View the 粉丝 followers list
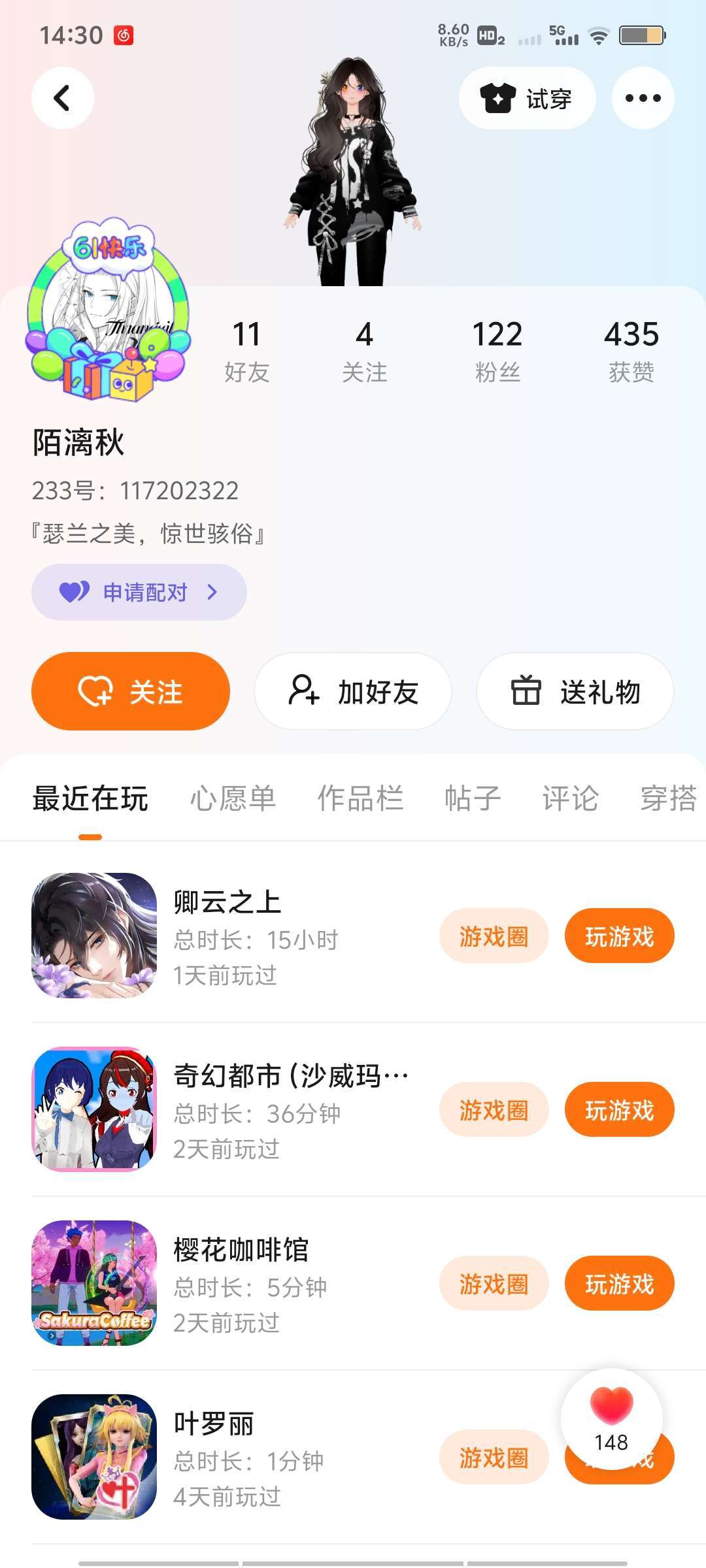Viewport: 706px width, 1568px height. [x=497, y=350]
